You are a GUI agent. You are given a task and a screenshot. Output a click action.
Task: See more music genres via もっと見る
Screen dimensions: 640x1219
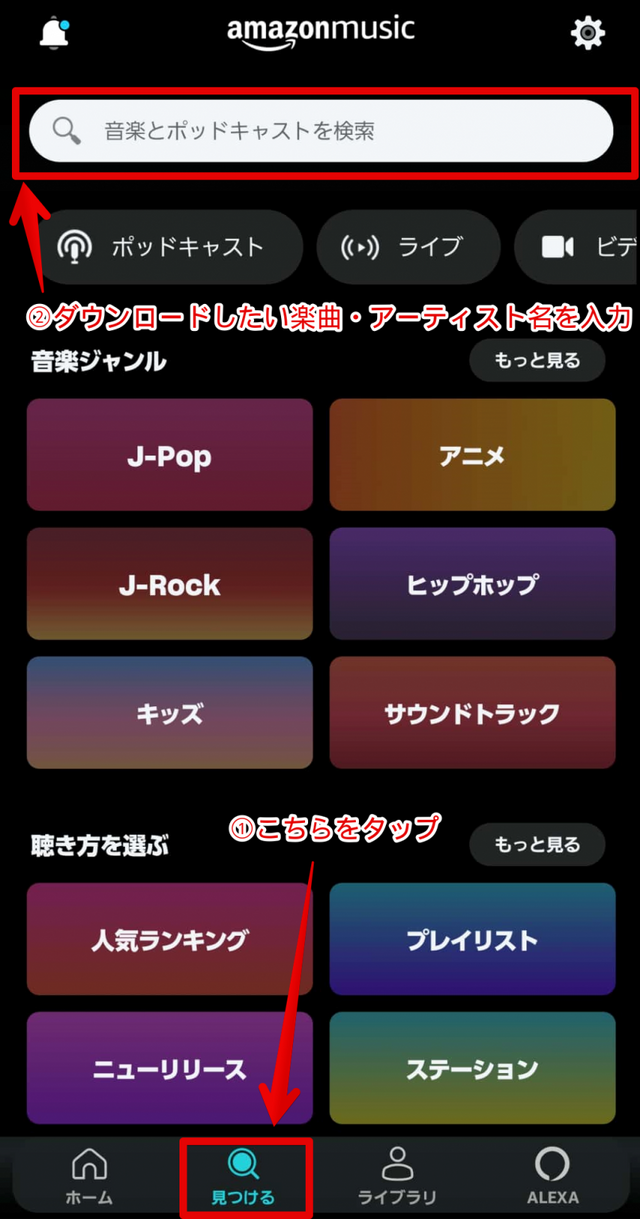click(x=537, y=361)
